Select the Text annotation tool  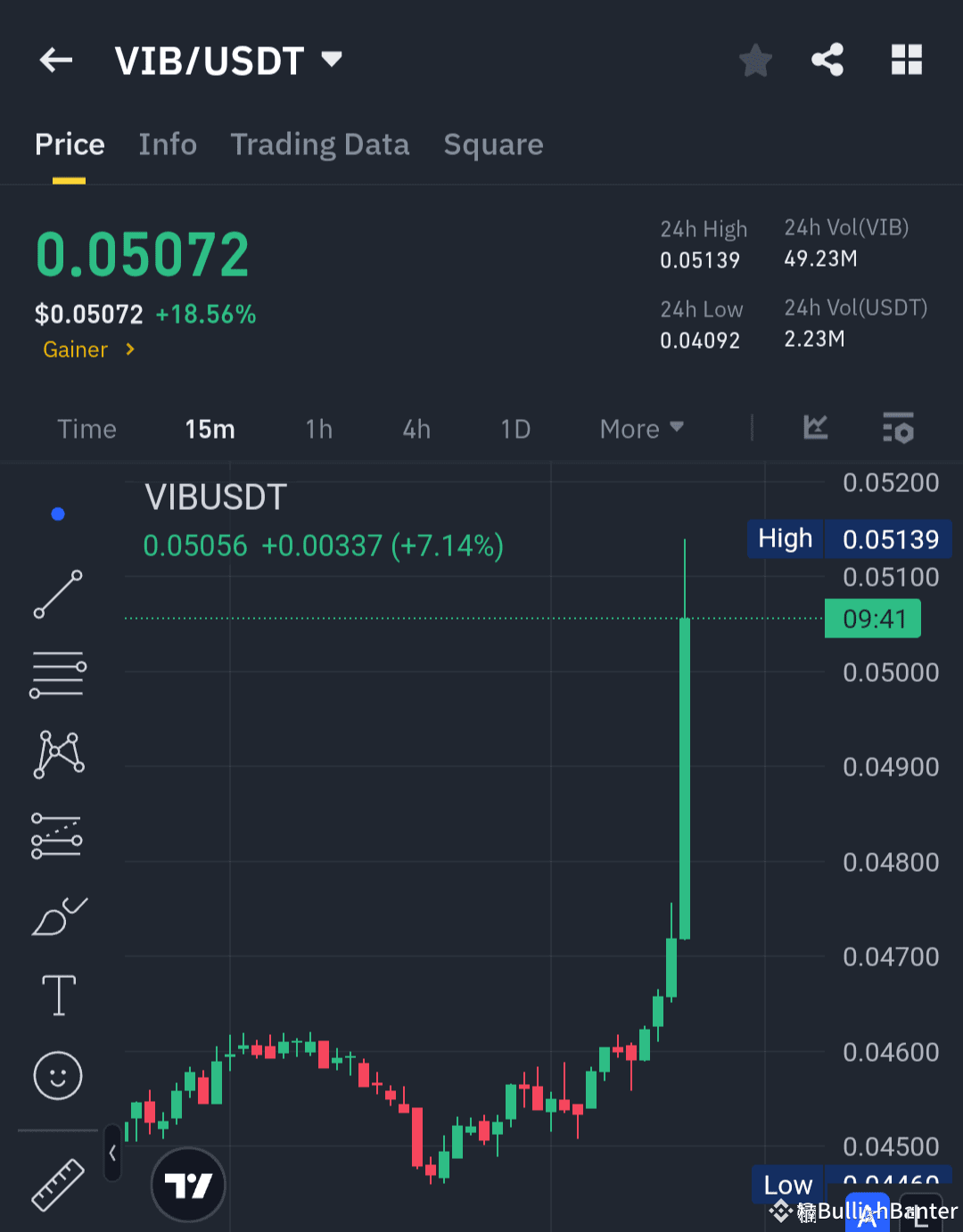(57, 996)
